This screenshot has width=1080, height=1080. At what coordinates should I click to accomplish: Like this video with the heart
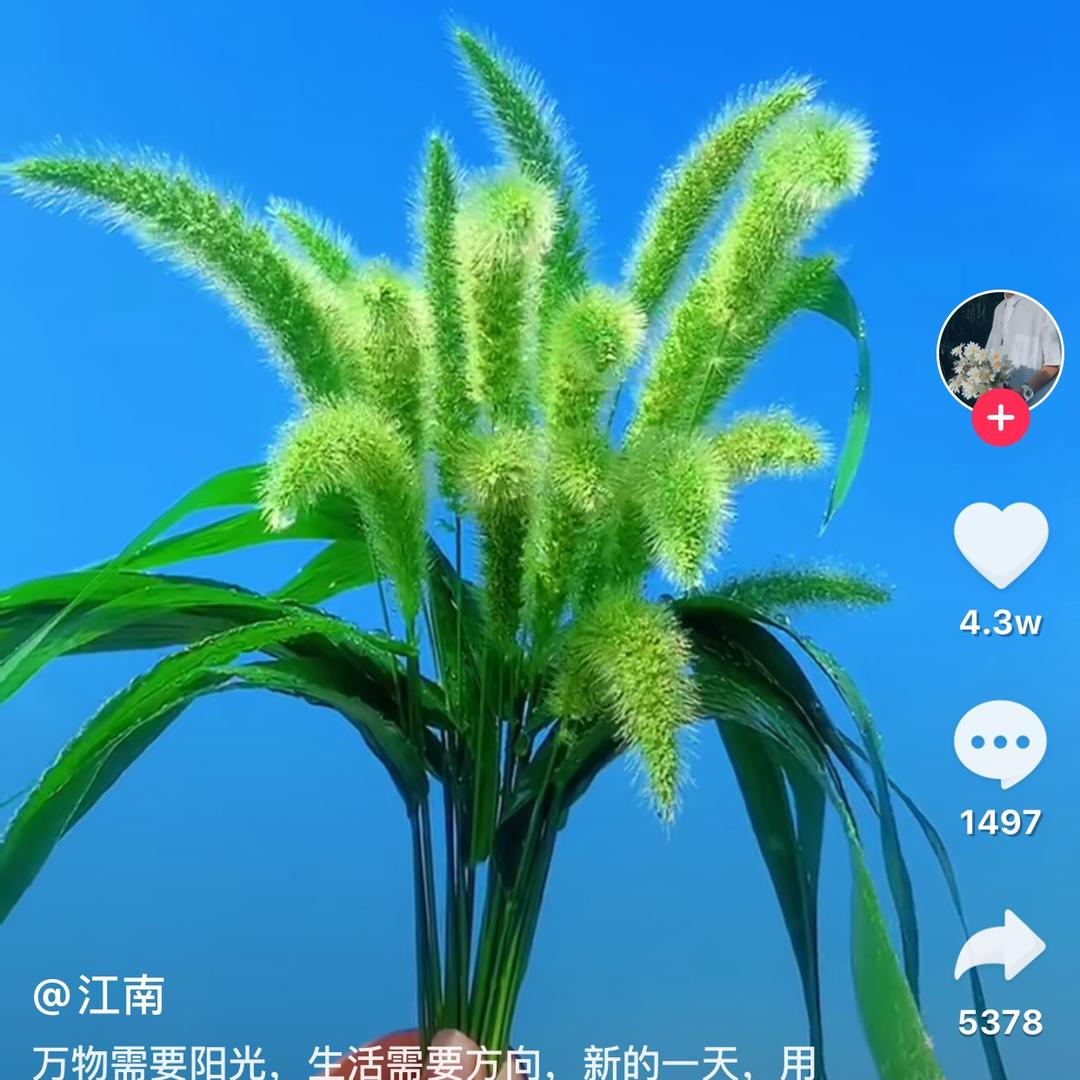pyautogui.click(x=1000, y=543)
